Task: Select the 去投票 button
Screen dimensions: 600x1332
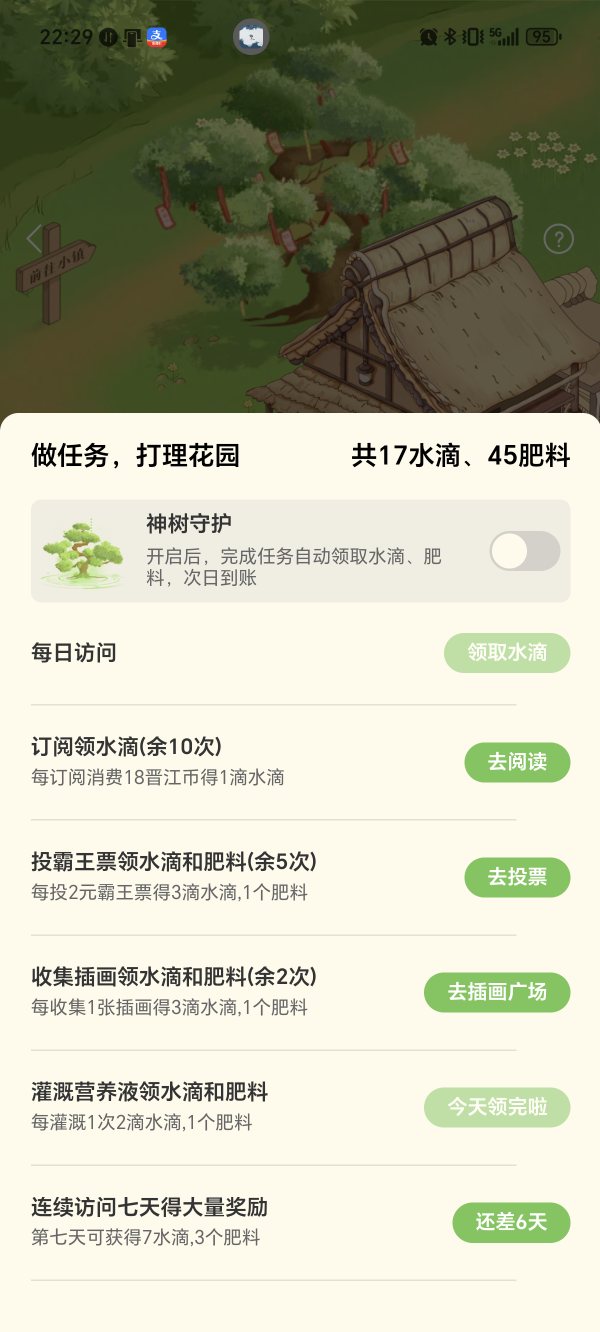Action: coord(517,878)
